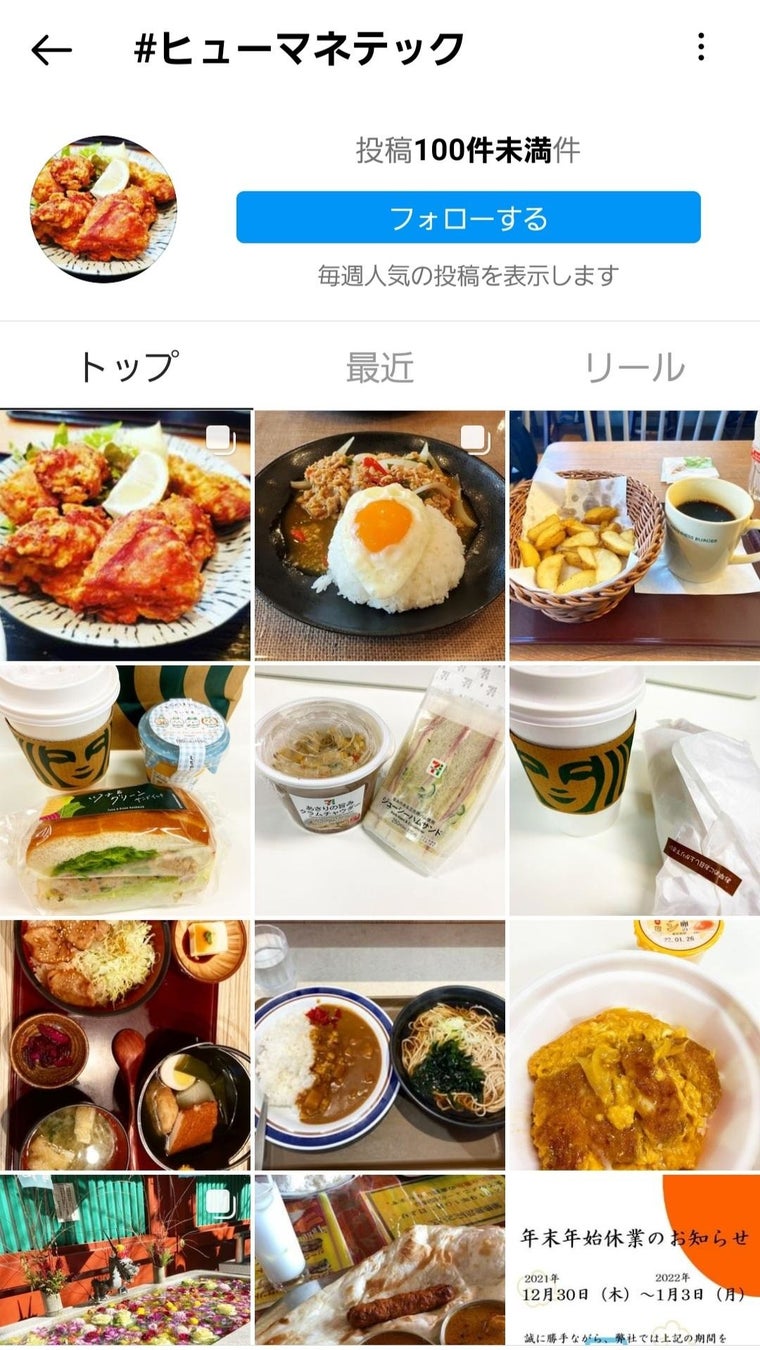View the Starbucks cup with white paper bag post
Image resolution: width=760 pixels, height=1350 pixels.
tap(634, 790)
